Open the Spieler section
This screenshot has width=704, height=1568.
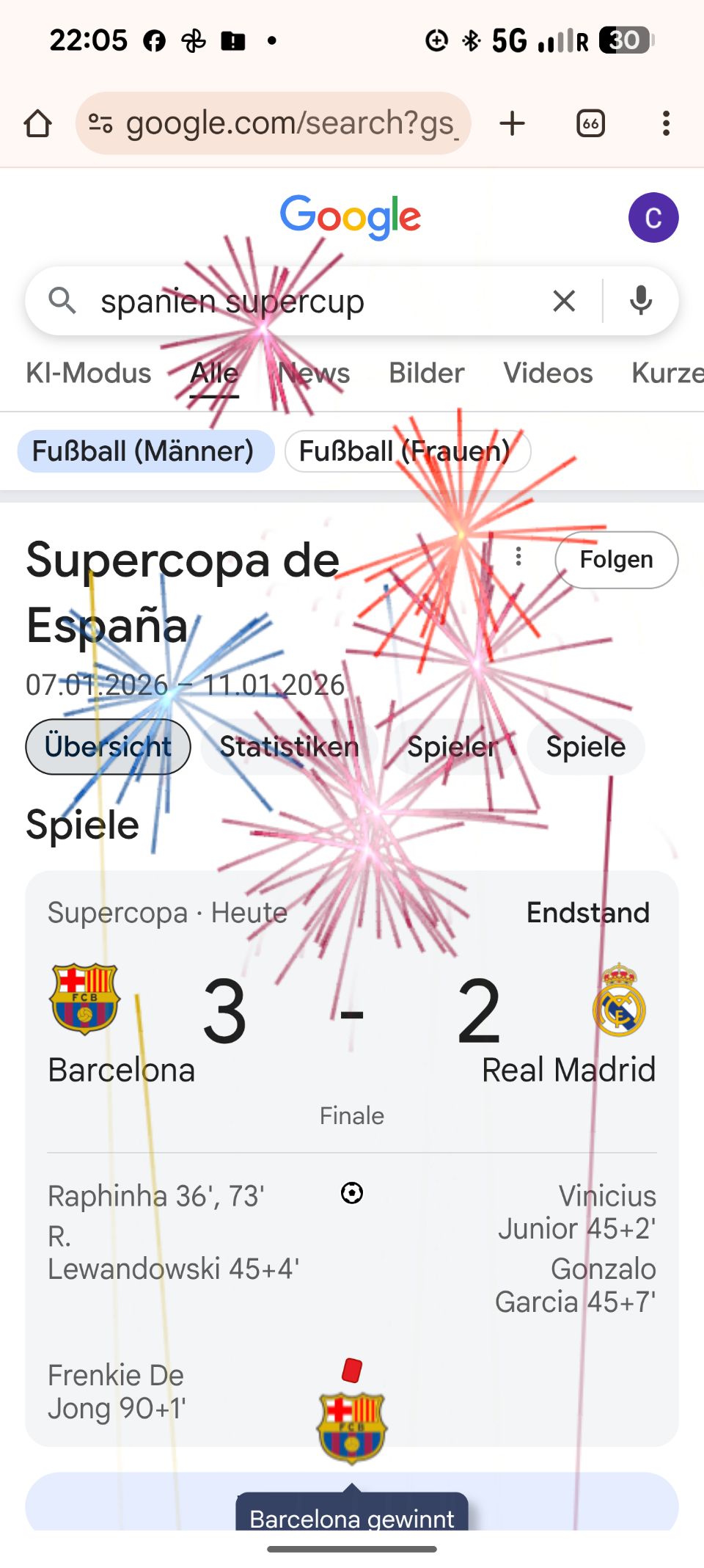(452, 747)
